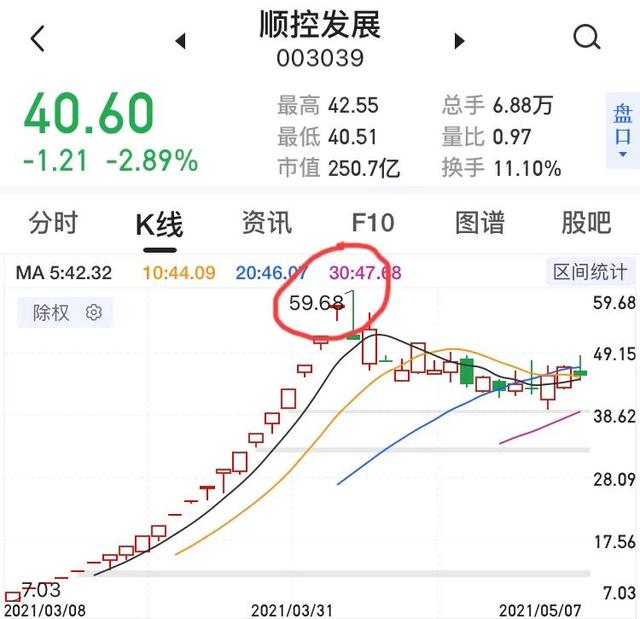Screen dimensions: 640x619
Task: Open the 股吧 tab
Action: (586, 222)
